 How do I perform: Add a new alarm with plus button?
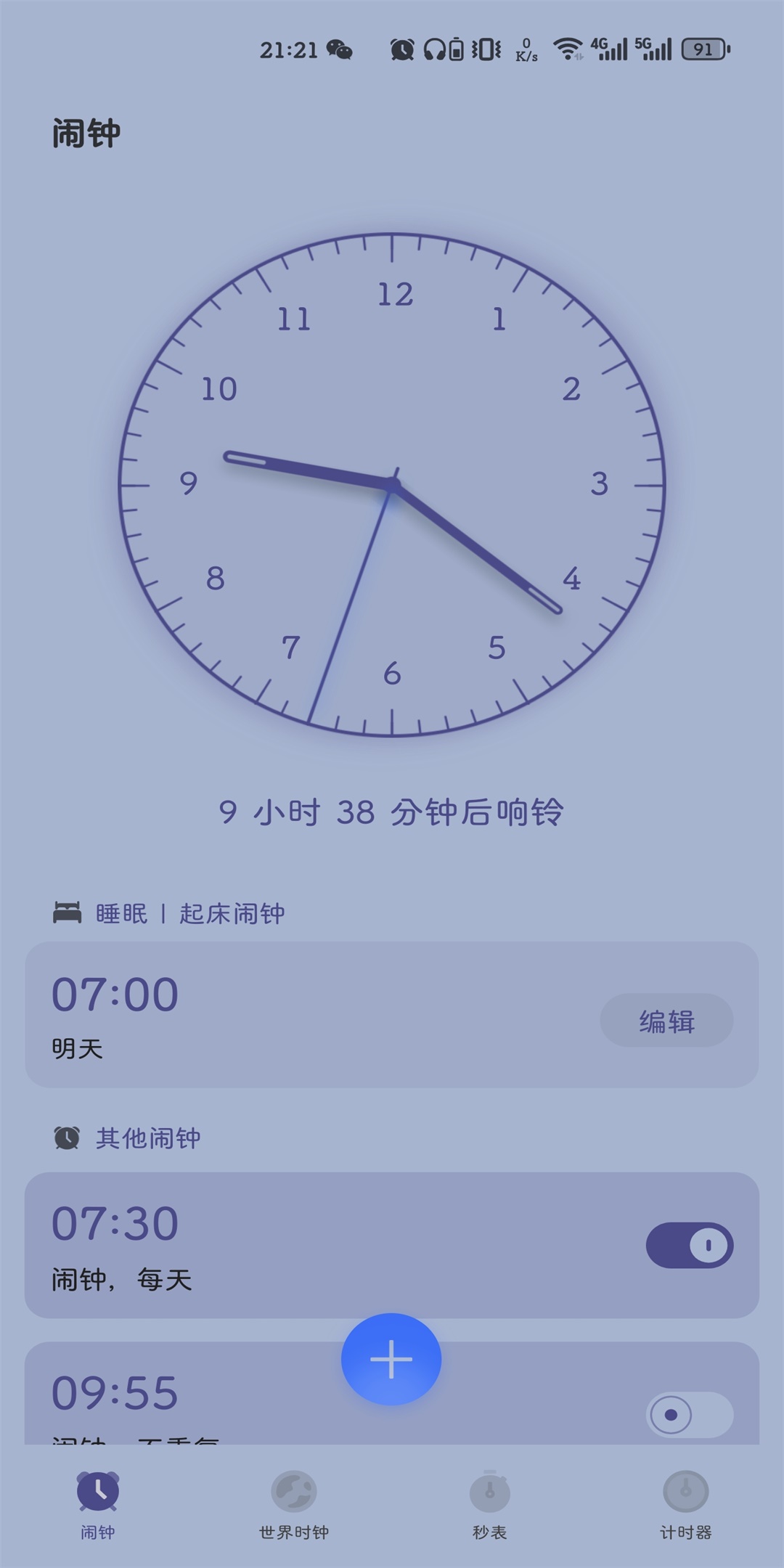pos(391,1359)
